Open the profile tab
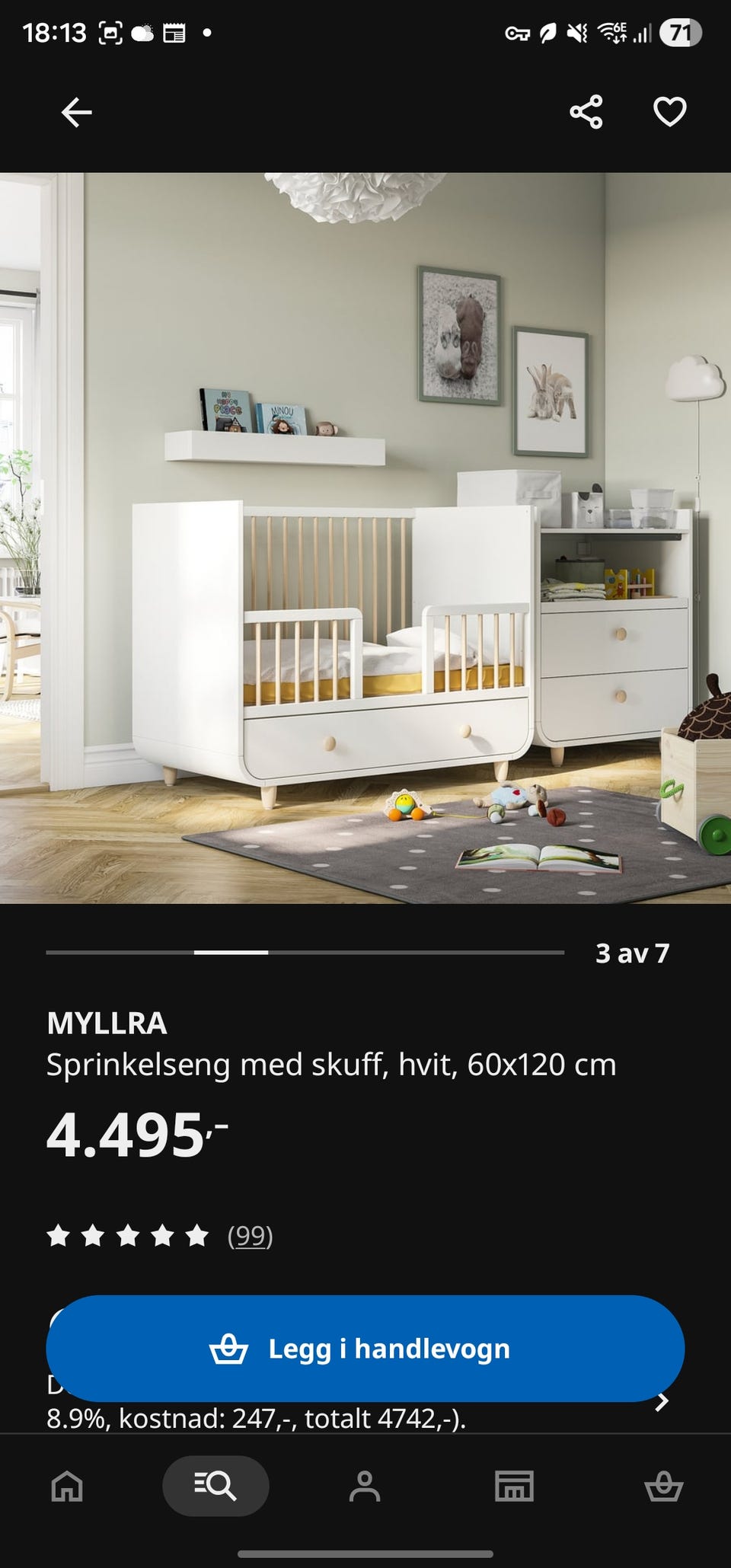Screen dimensions: 731x1568 365,1486
